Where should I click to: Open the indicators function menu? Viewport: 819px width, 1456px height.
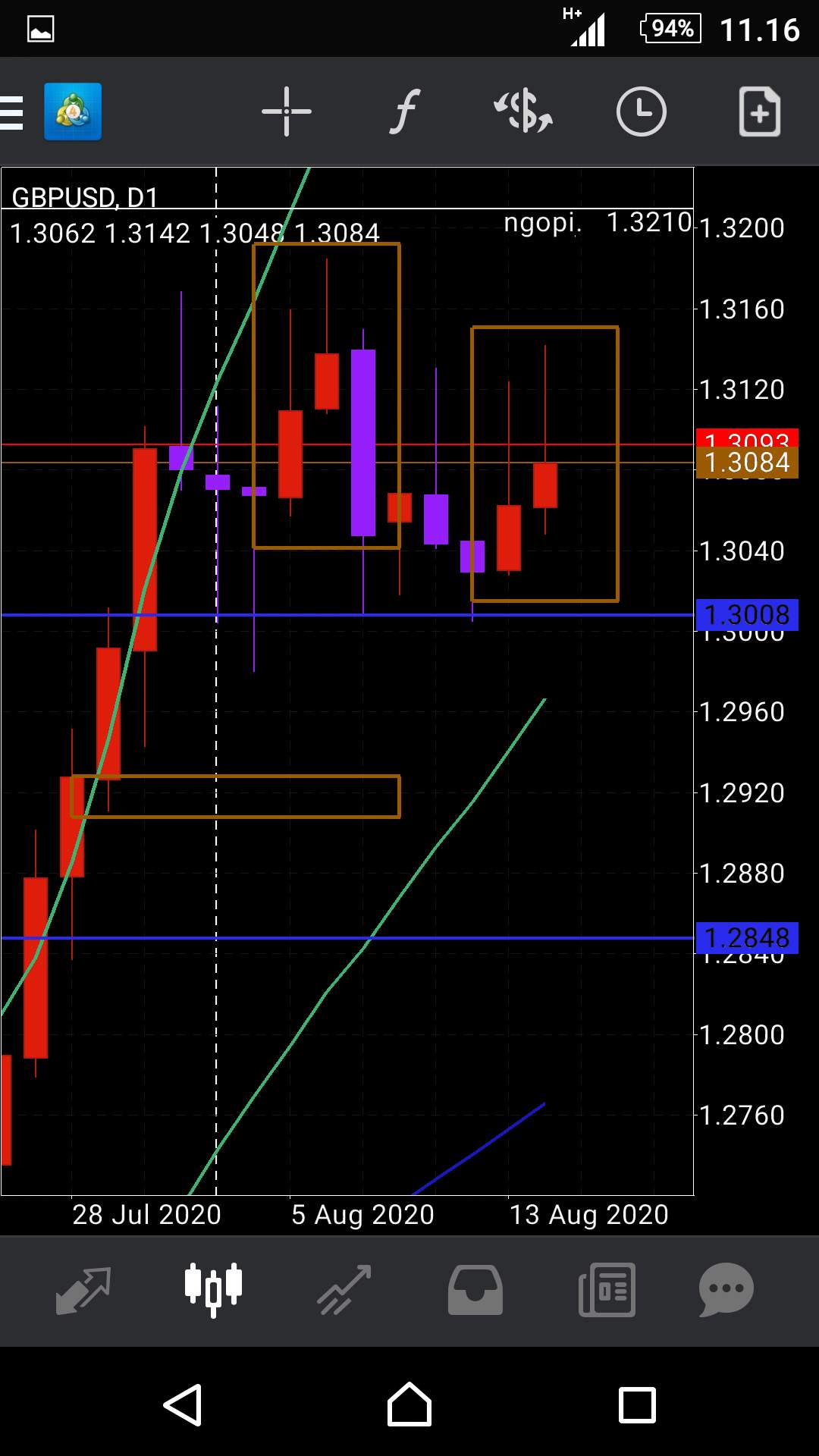(405, 112)
